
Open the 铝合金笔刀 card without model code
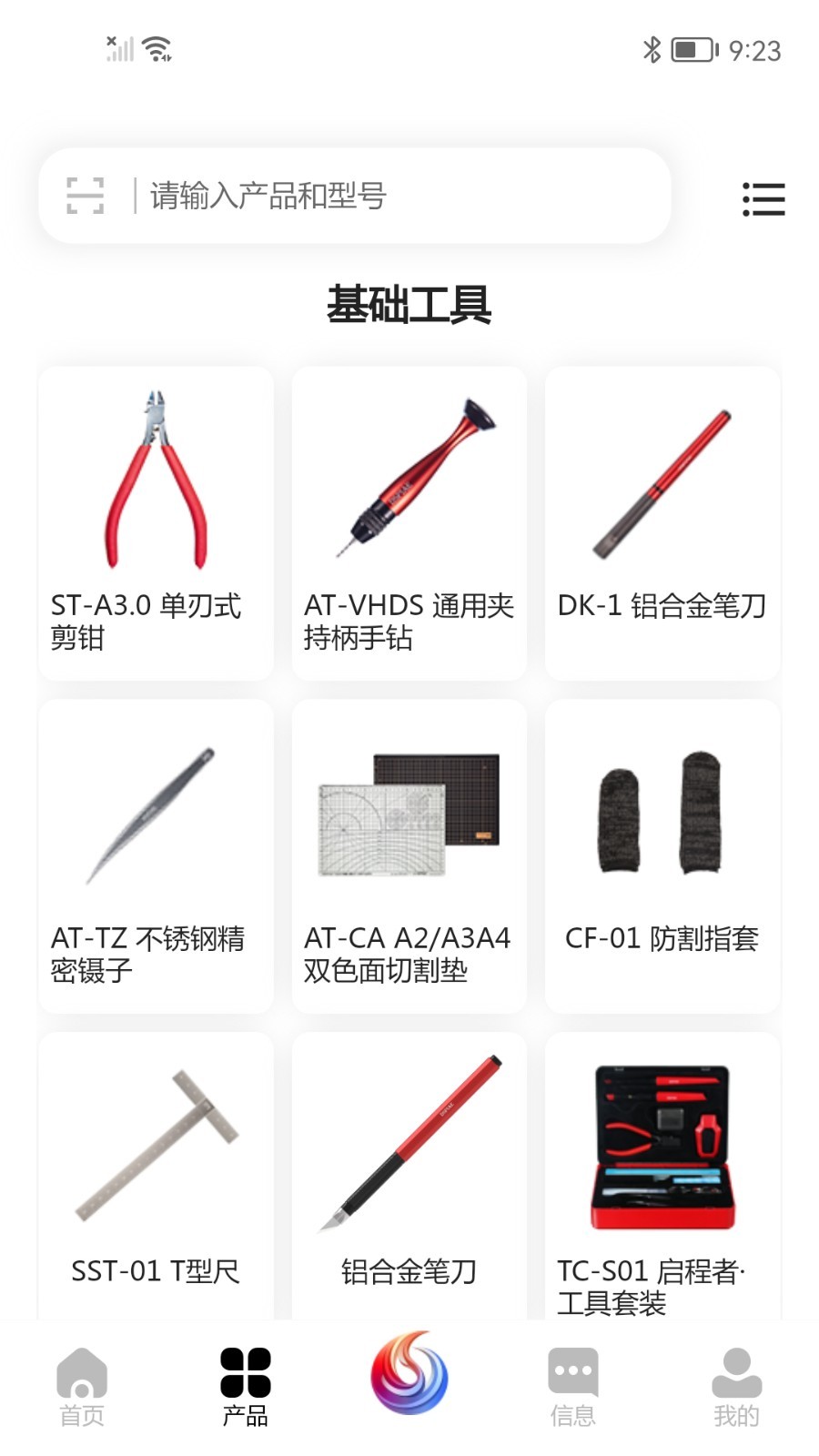pyautogui.click(x=409, y=1174)
